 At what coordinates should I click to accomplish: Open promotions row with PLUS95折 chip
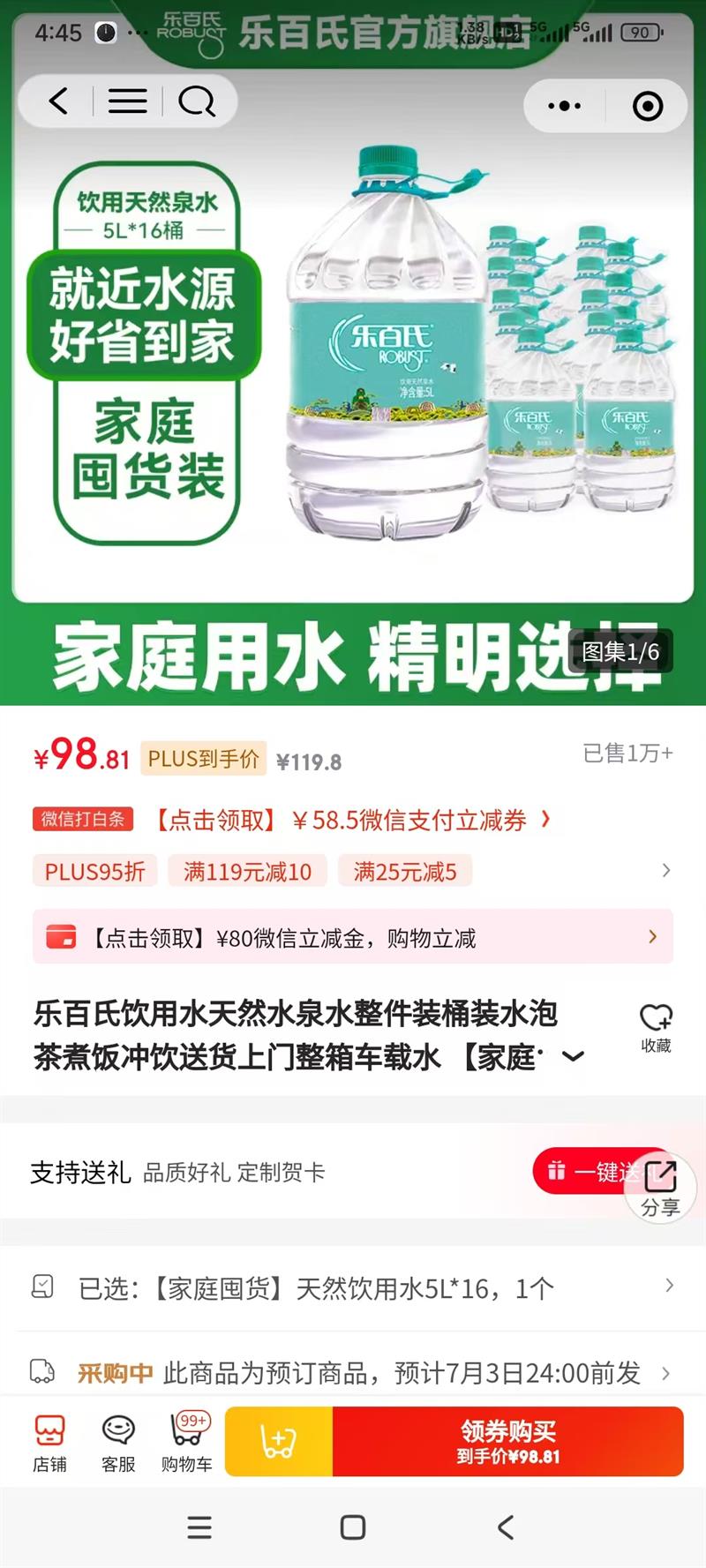pos(353,871)
